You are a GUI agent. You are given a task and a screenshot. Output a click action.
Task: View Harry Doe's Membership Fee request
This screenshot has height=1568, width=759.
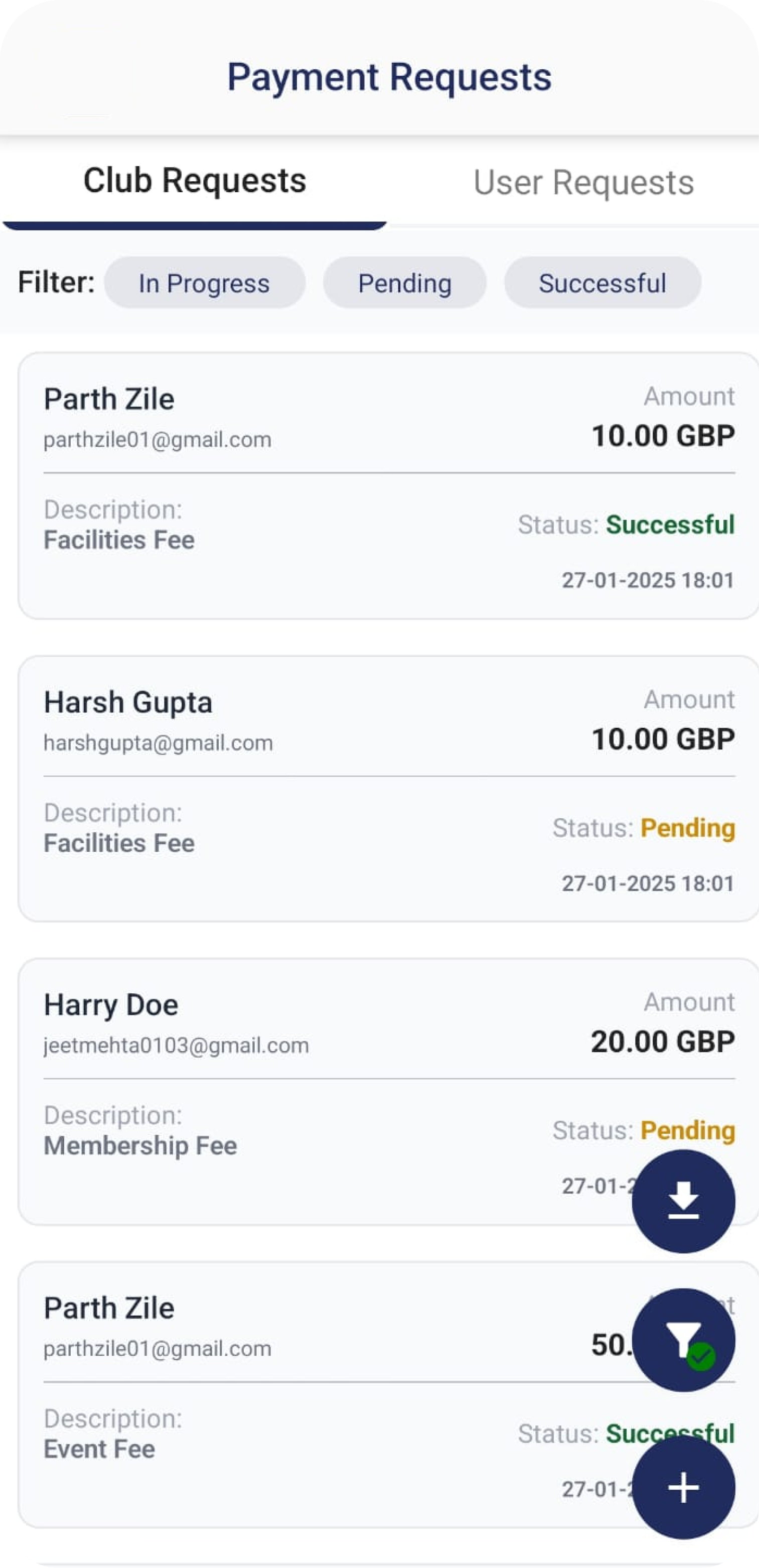pyautogui.click(x=388, y=1092)
